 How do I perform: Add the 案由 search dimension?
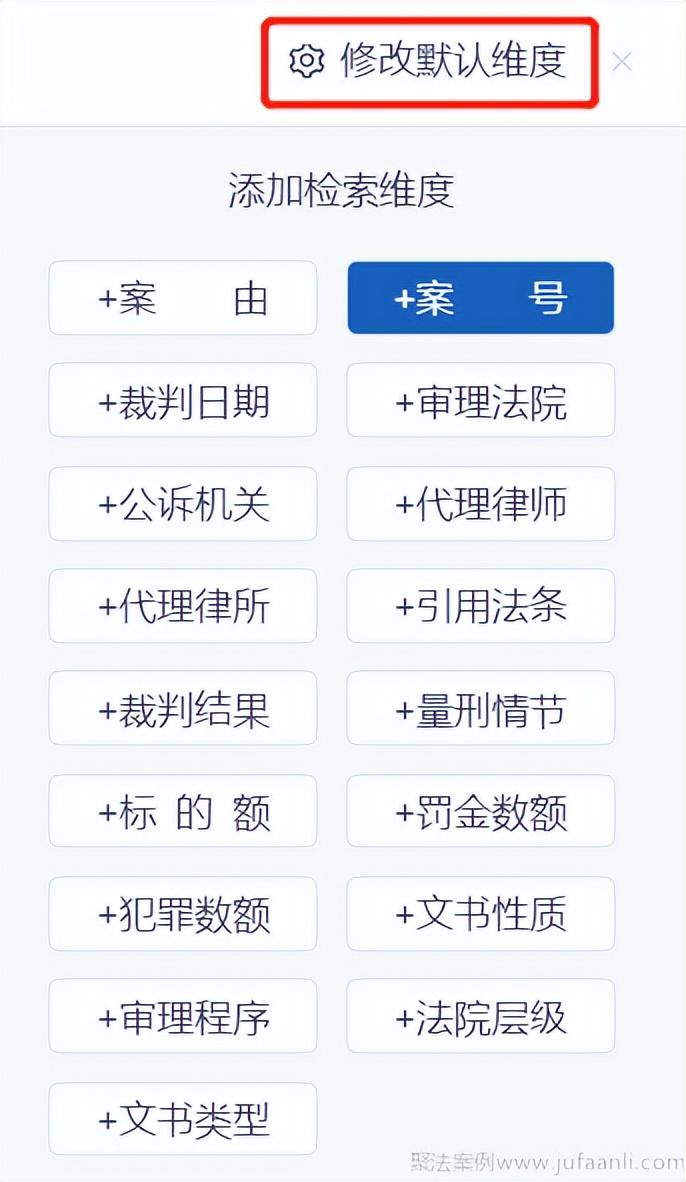click(183, 298)
